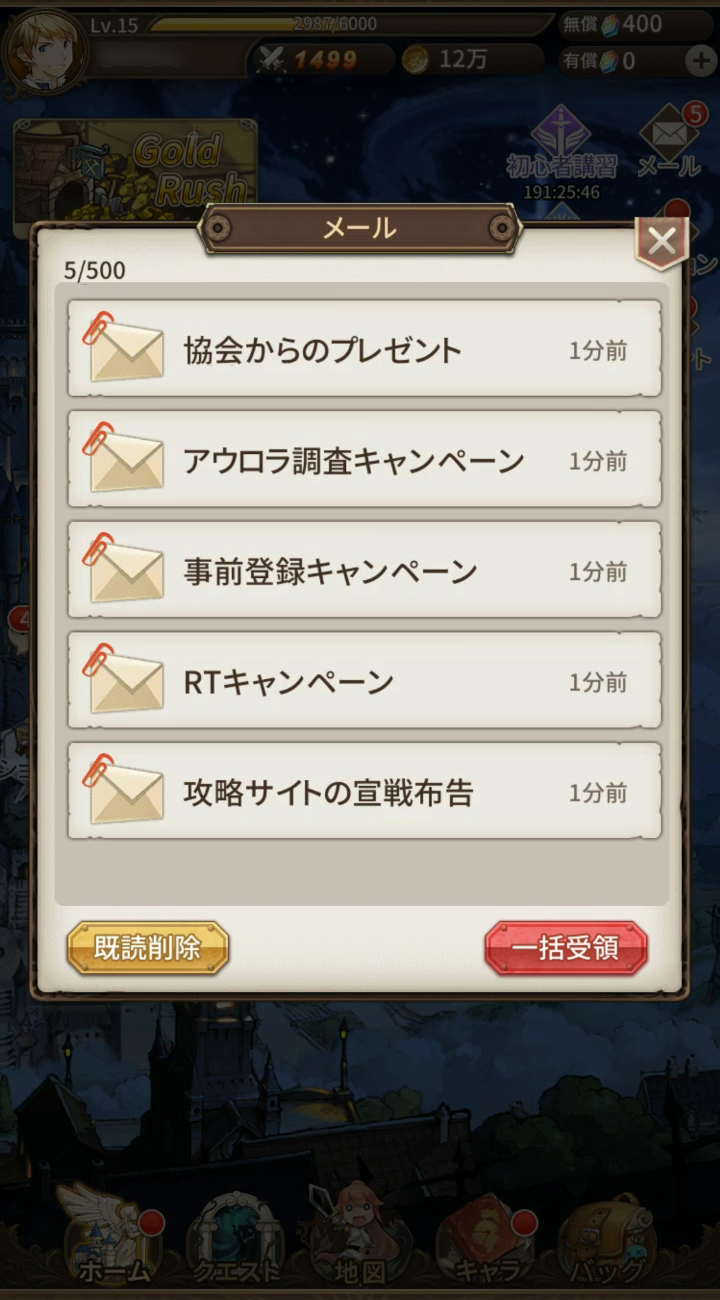Close the メール dialog
This screenshot has height=1300, width=720.
[661, 241]
